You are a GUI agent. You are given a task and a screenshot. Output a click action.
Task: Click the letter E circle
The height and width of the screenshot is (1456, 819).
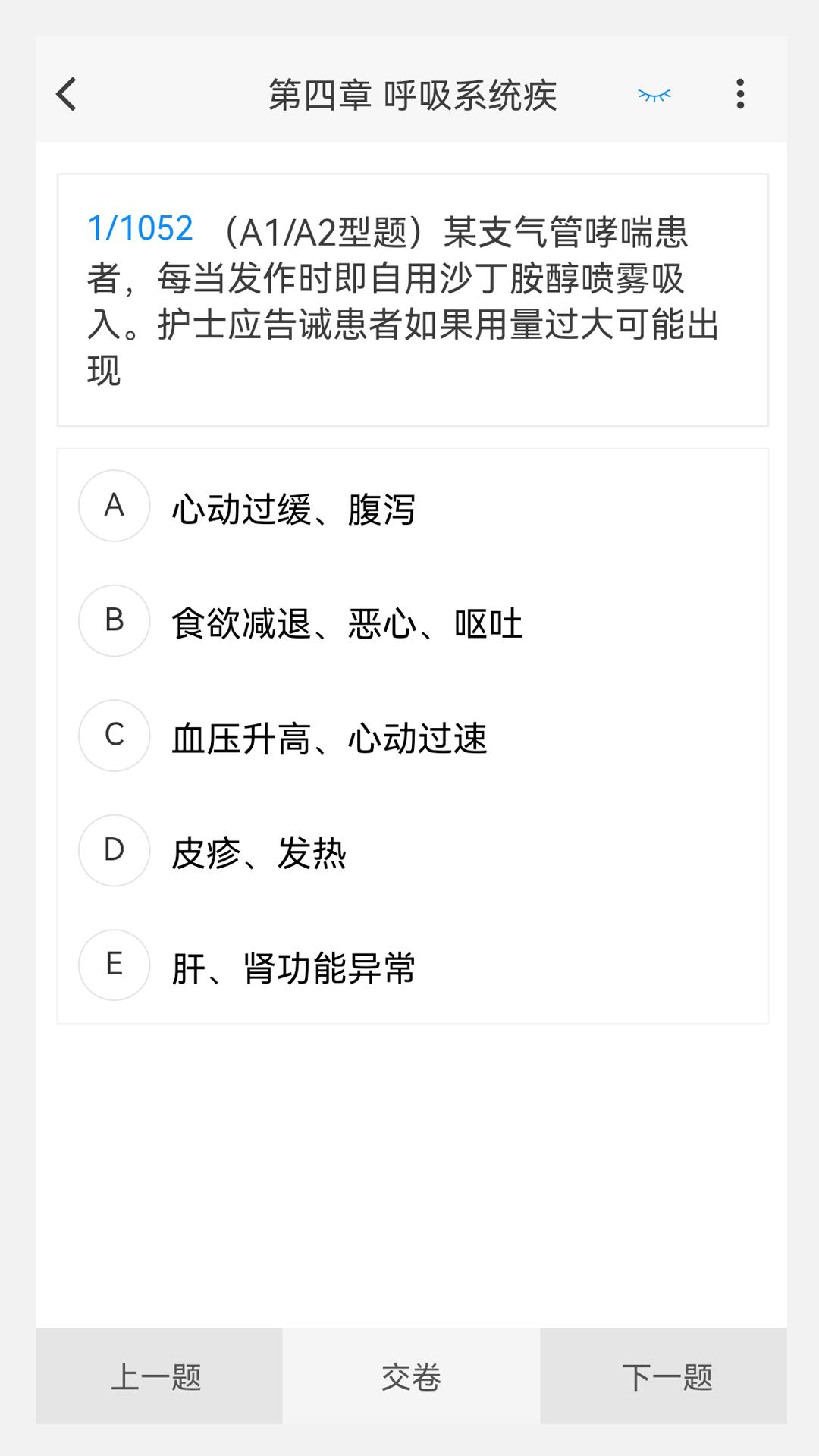pyautogui.click(x=114, y=965)
